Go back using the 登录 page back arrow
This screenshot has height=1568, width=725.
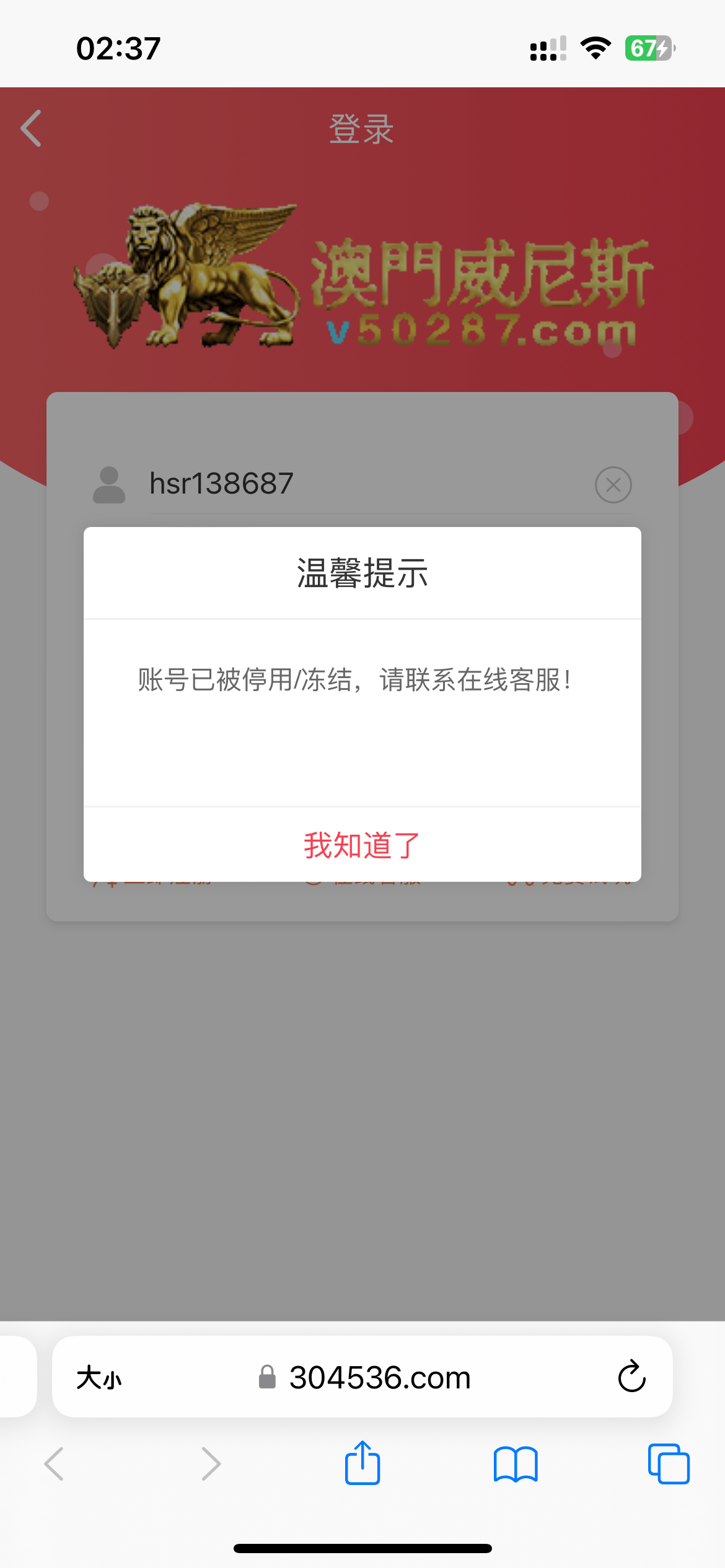point(31,128)
